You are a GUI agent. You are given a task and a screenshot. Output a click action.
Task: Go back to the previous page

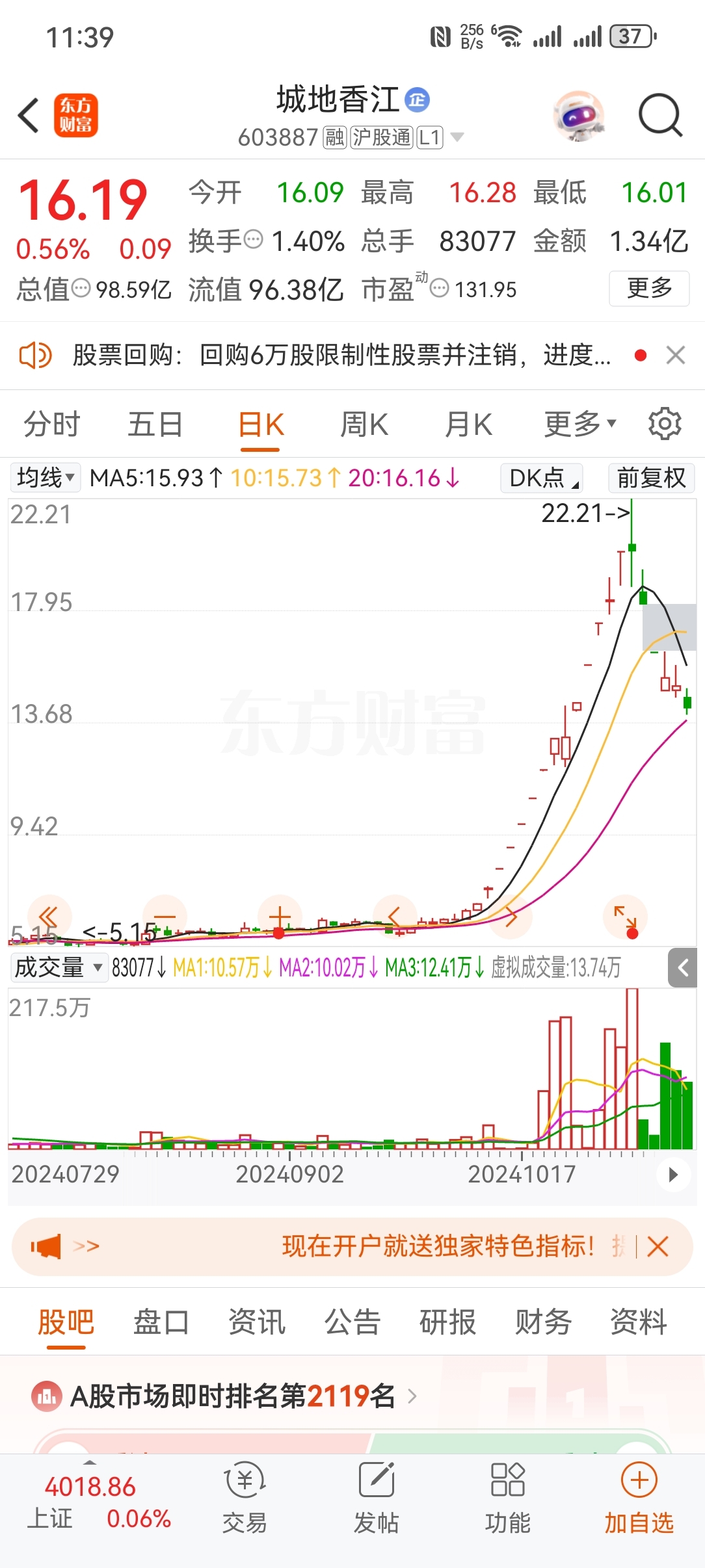pyautogui.click(x=29, y=116)
